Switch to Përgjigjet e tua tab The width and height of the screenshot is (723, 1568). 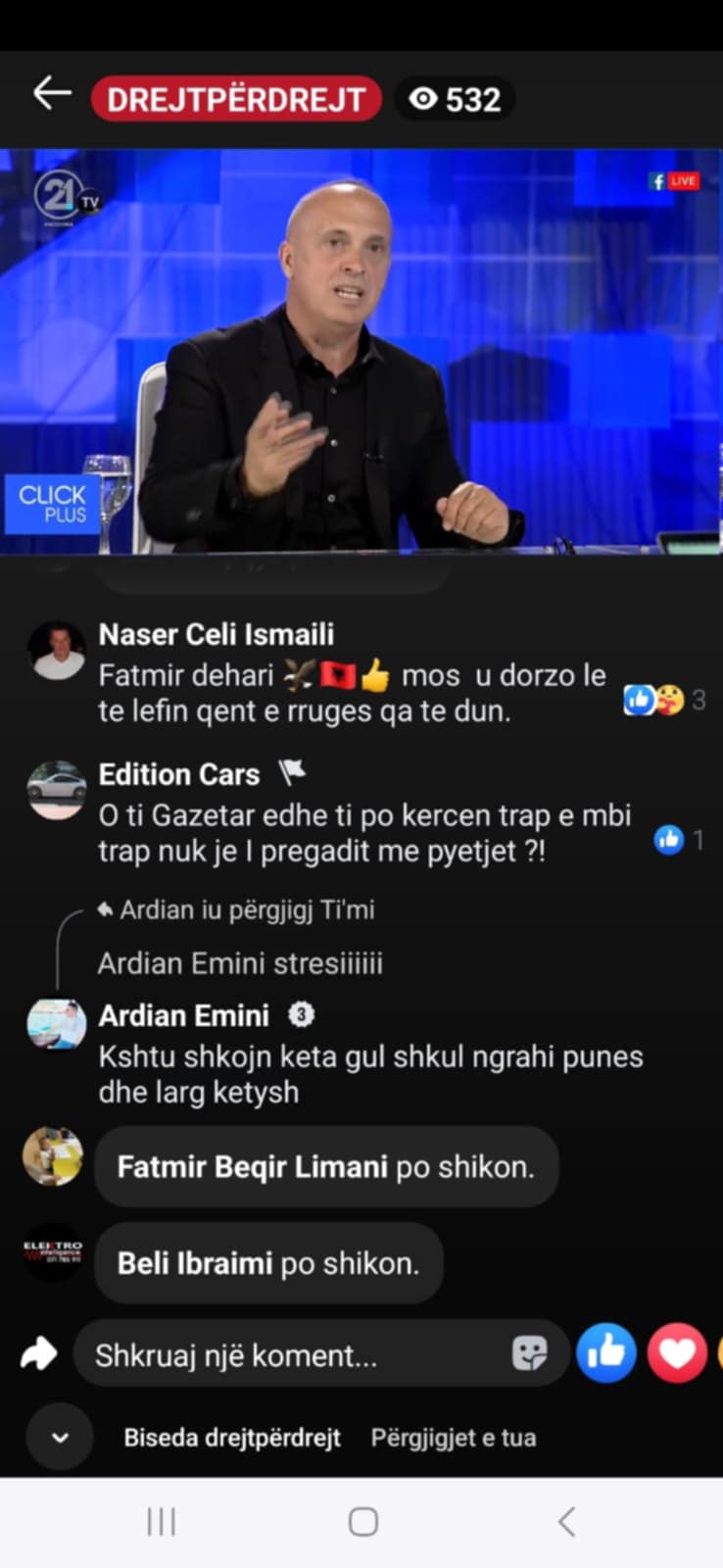(x=453, y=1438)
